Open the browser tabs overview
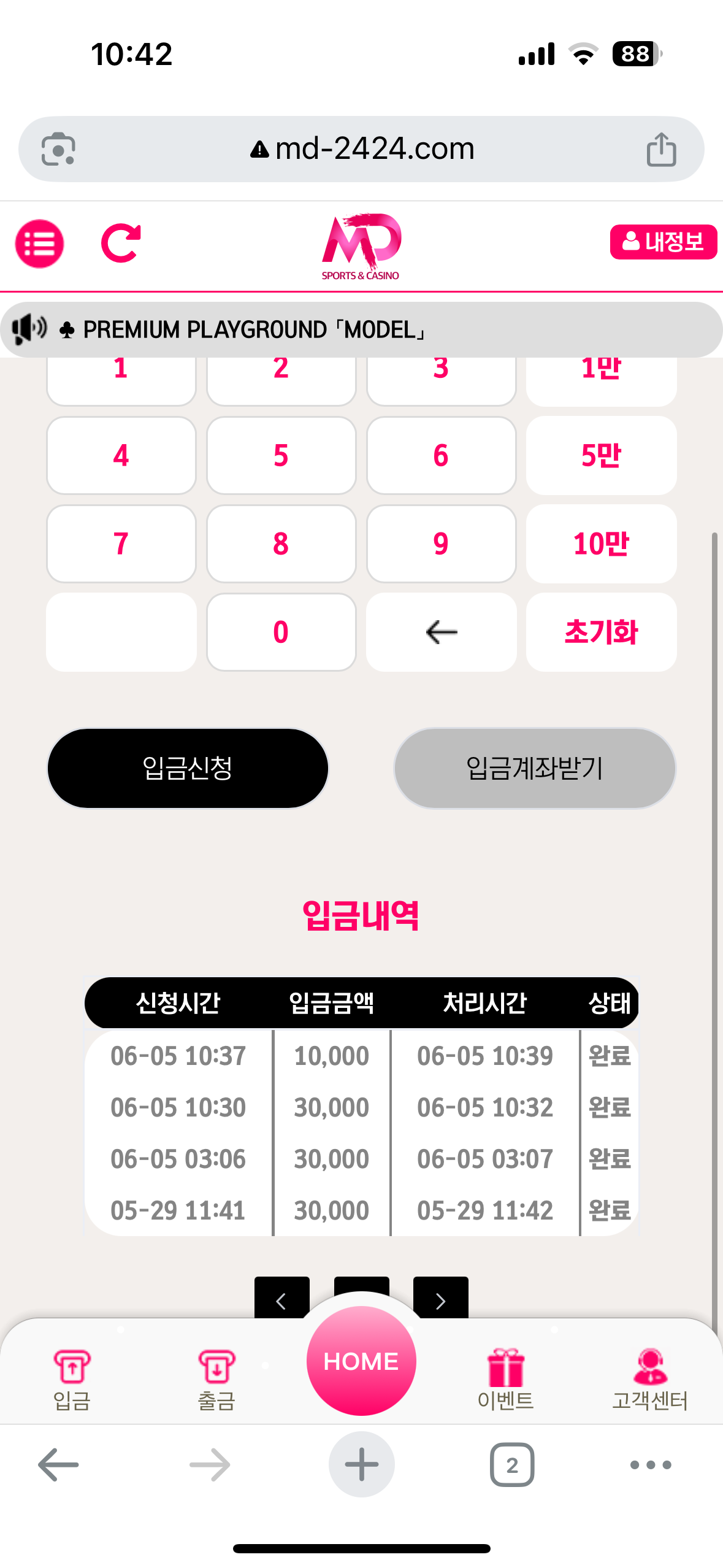This screenshot has width=723, height=1568. pos(511,1465)
